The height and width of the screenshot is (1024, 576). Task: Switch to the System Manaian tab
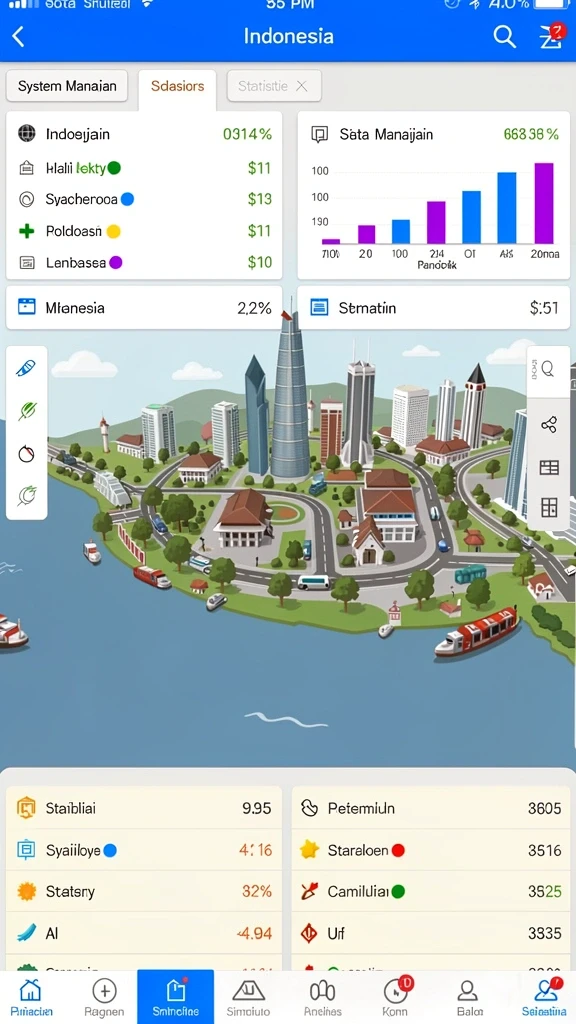tap(67, 86)
